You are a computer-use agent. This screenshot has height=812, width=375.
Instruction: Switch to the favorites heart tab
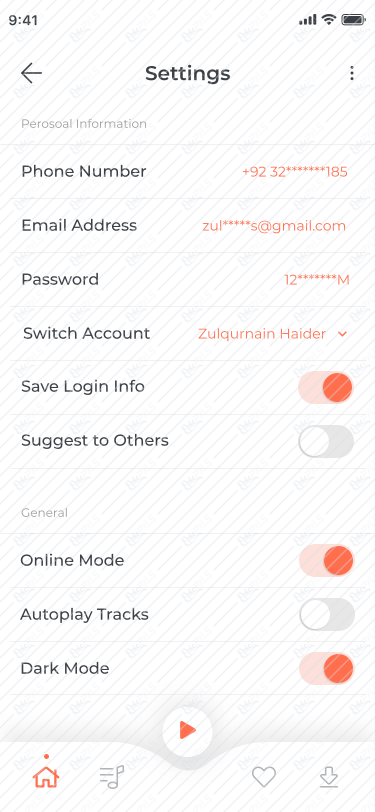[x=264, y=777]
